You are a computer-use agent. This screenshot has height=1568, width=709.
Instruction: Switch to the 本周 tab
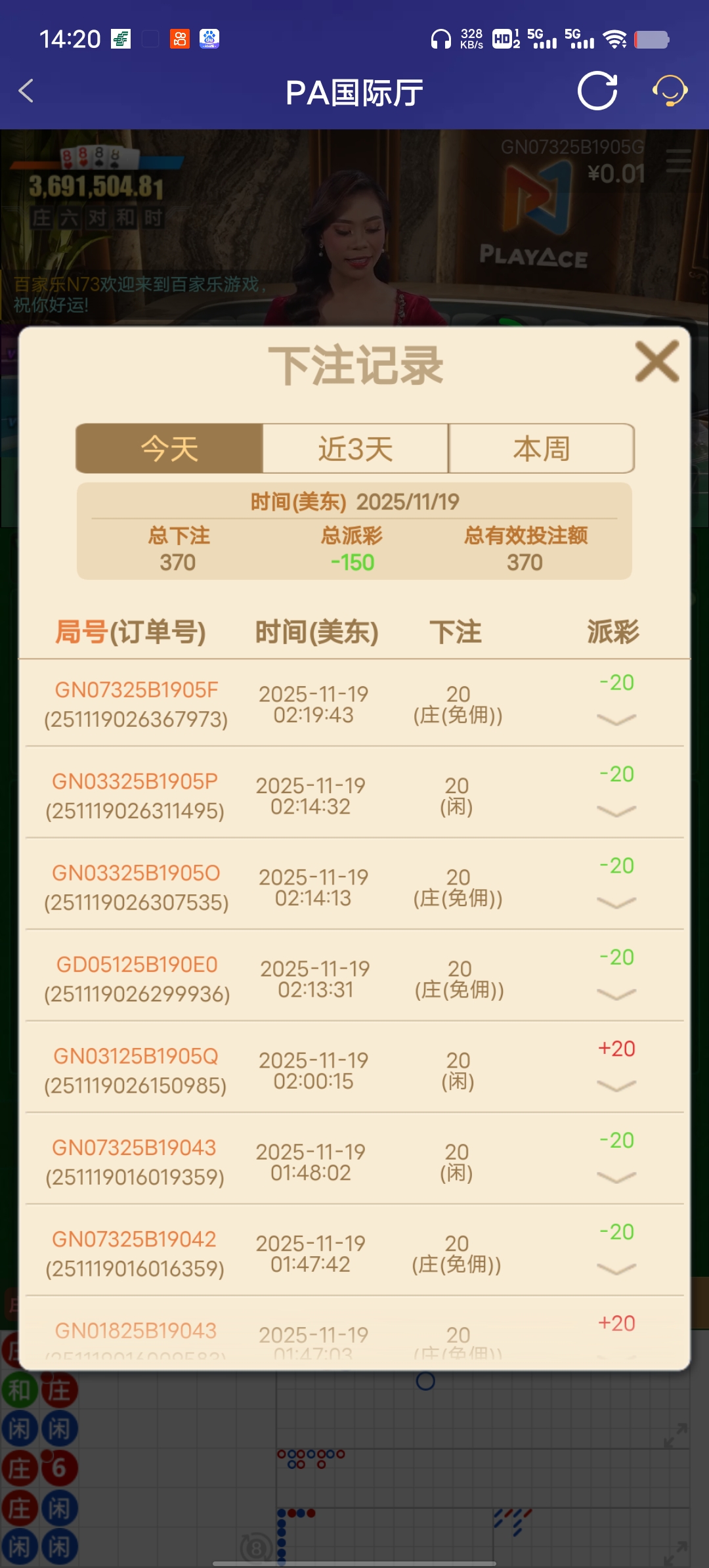[541, 448]
